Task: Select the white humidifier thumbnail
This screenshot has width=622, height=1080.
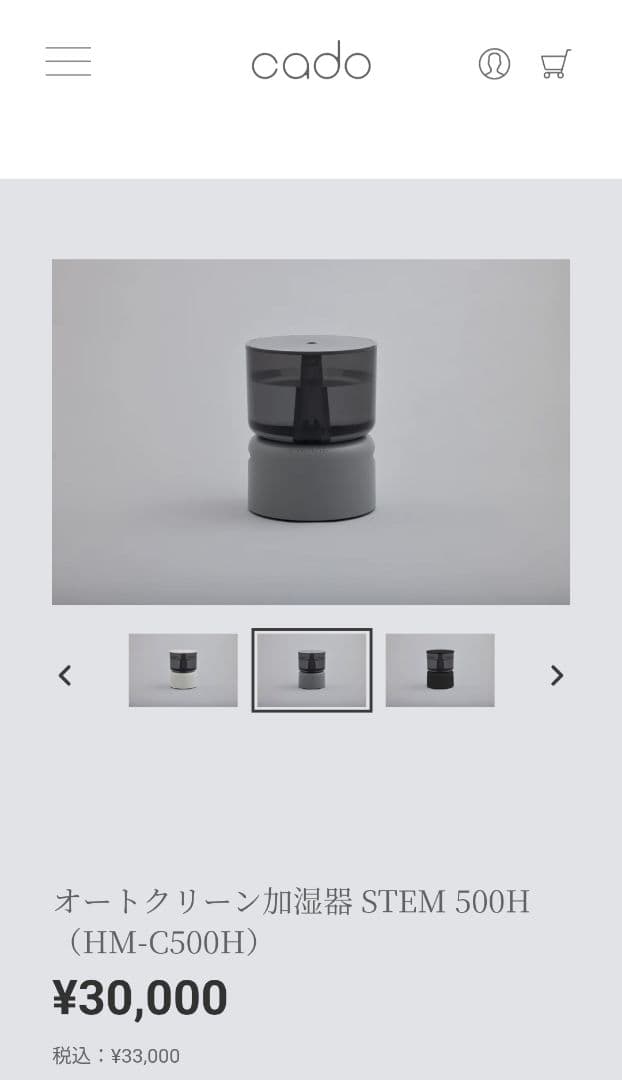Action: [x=183, y=670]
